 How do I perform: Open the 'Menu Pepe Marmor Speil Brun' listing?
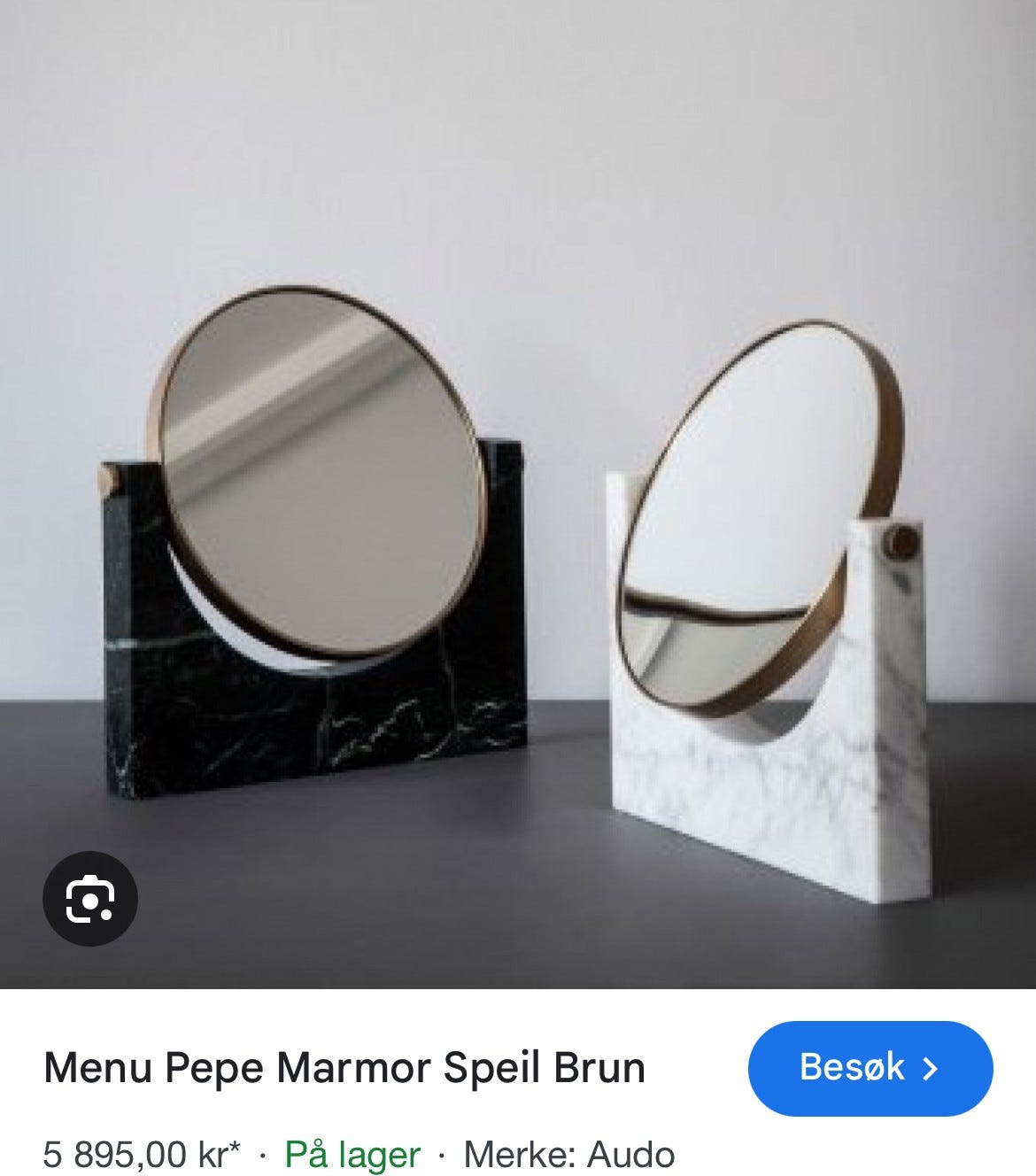coord(344,1069)
